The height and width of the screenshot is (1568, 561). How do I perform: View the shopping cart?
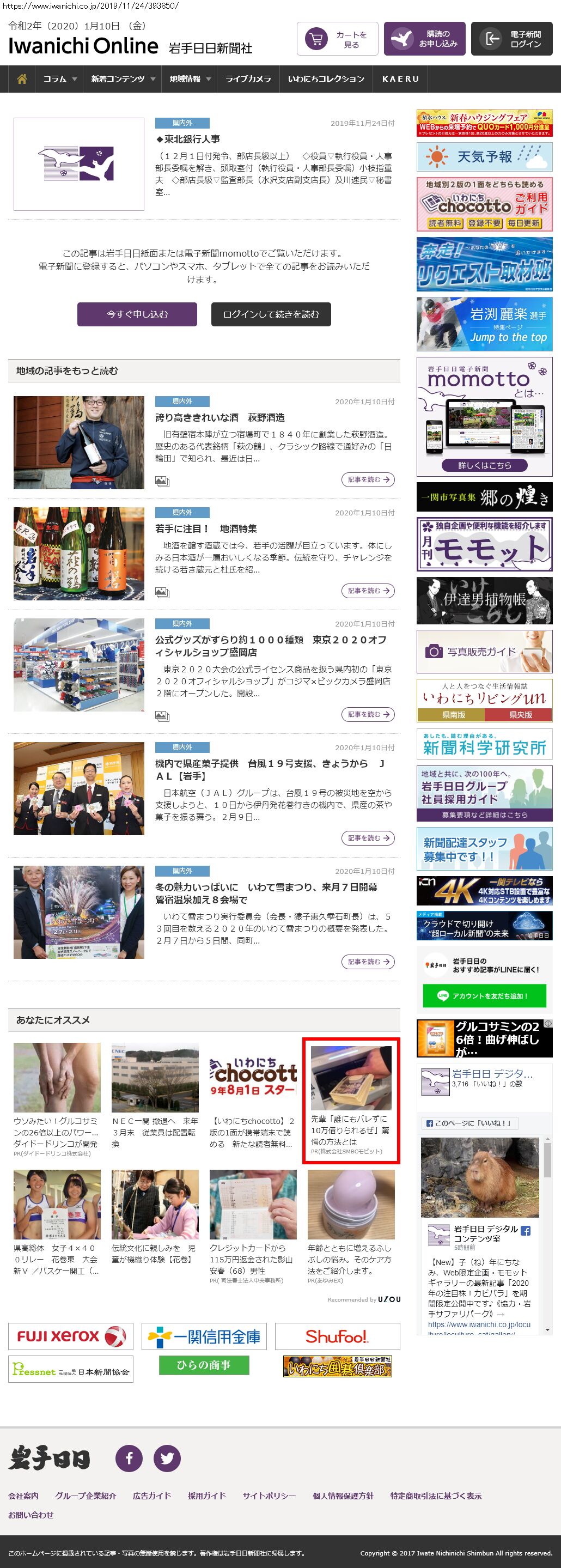tap(337, 39)
